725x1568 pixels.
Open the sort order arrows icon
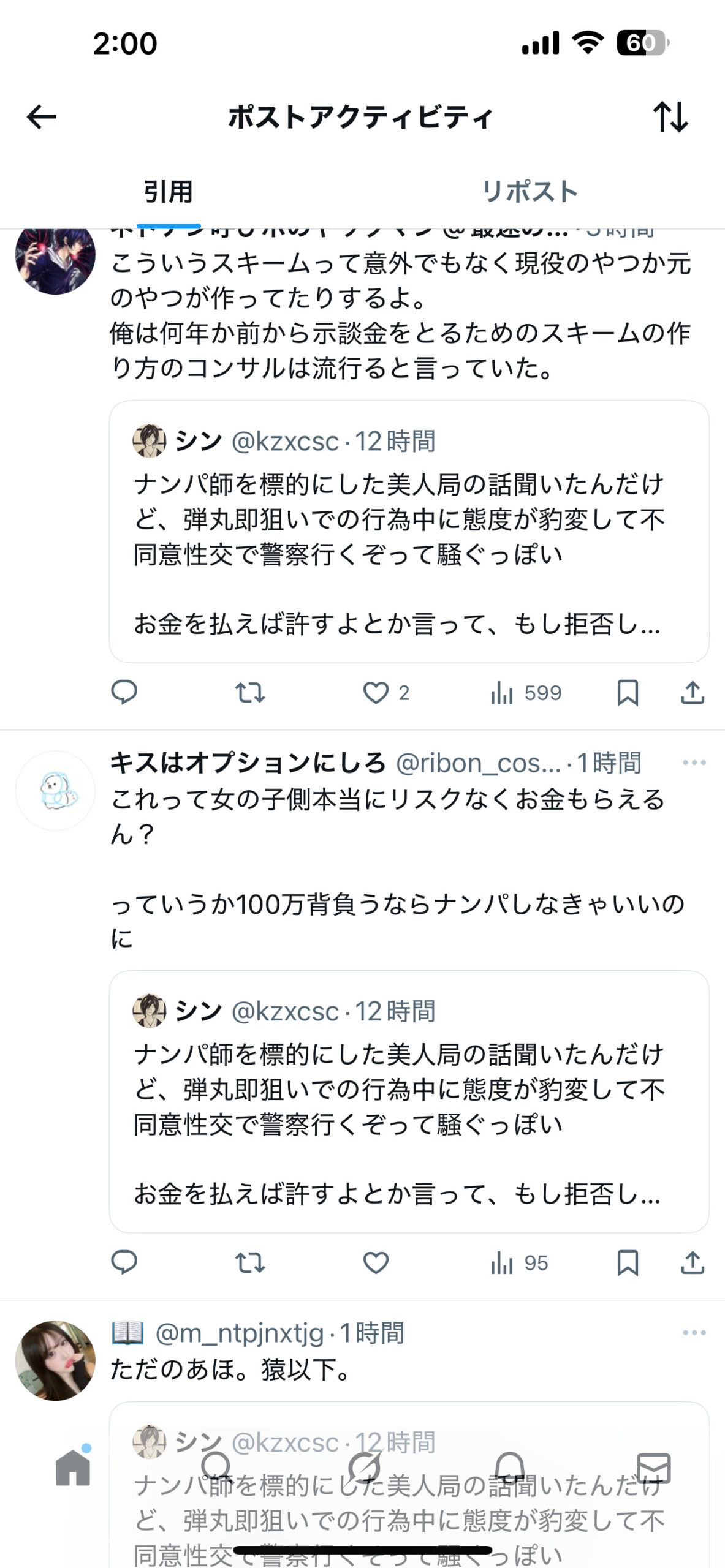click(670, 116)
